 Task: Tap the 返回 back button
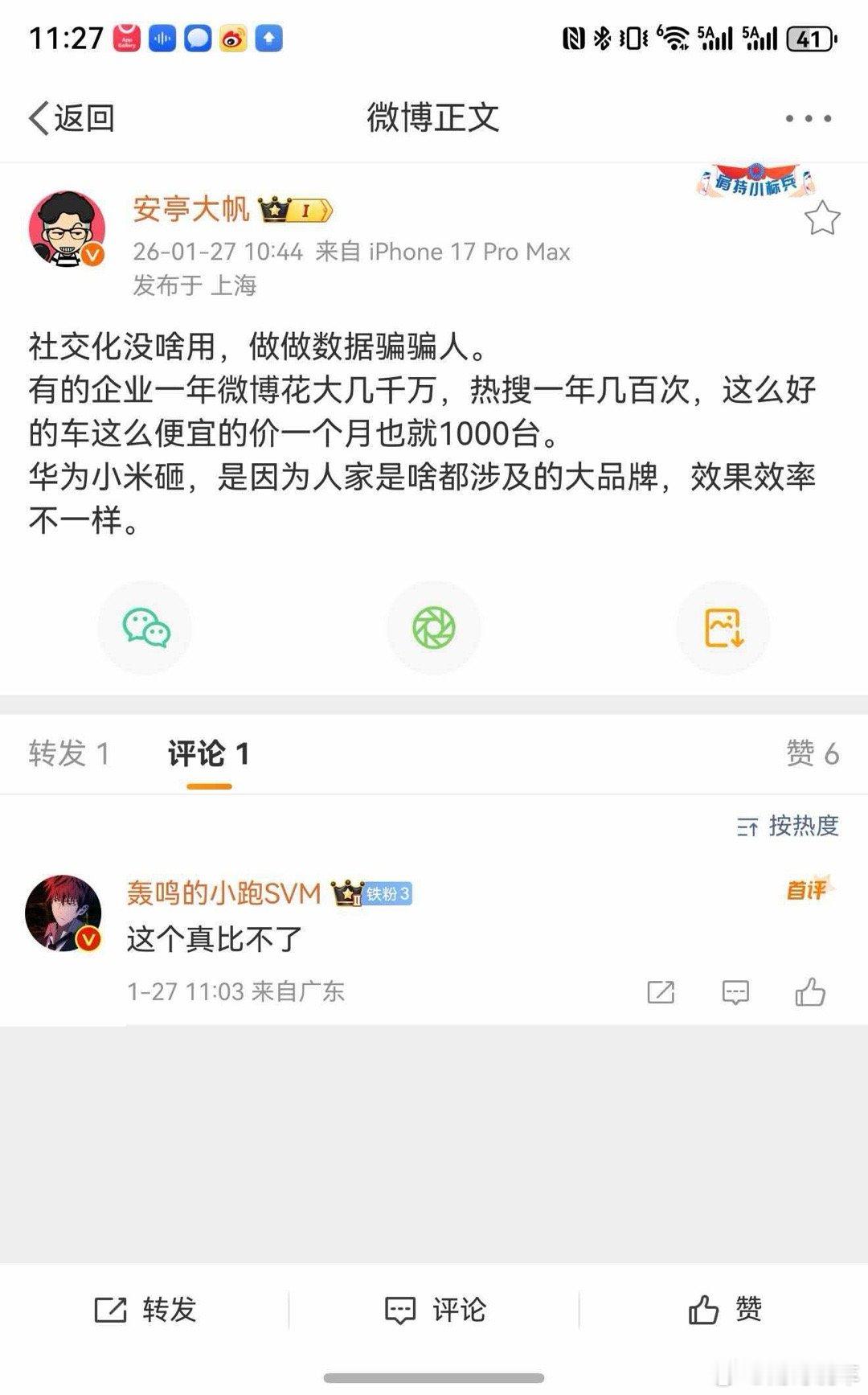tap(72, 117)
